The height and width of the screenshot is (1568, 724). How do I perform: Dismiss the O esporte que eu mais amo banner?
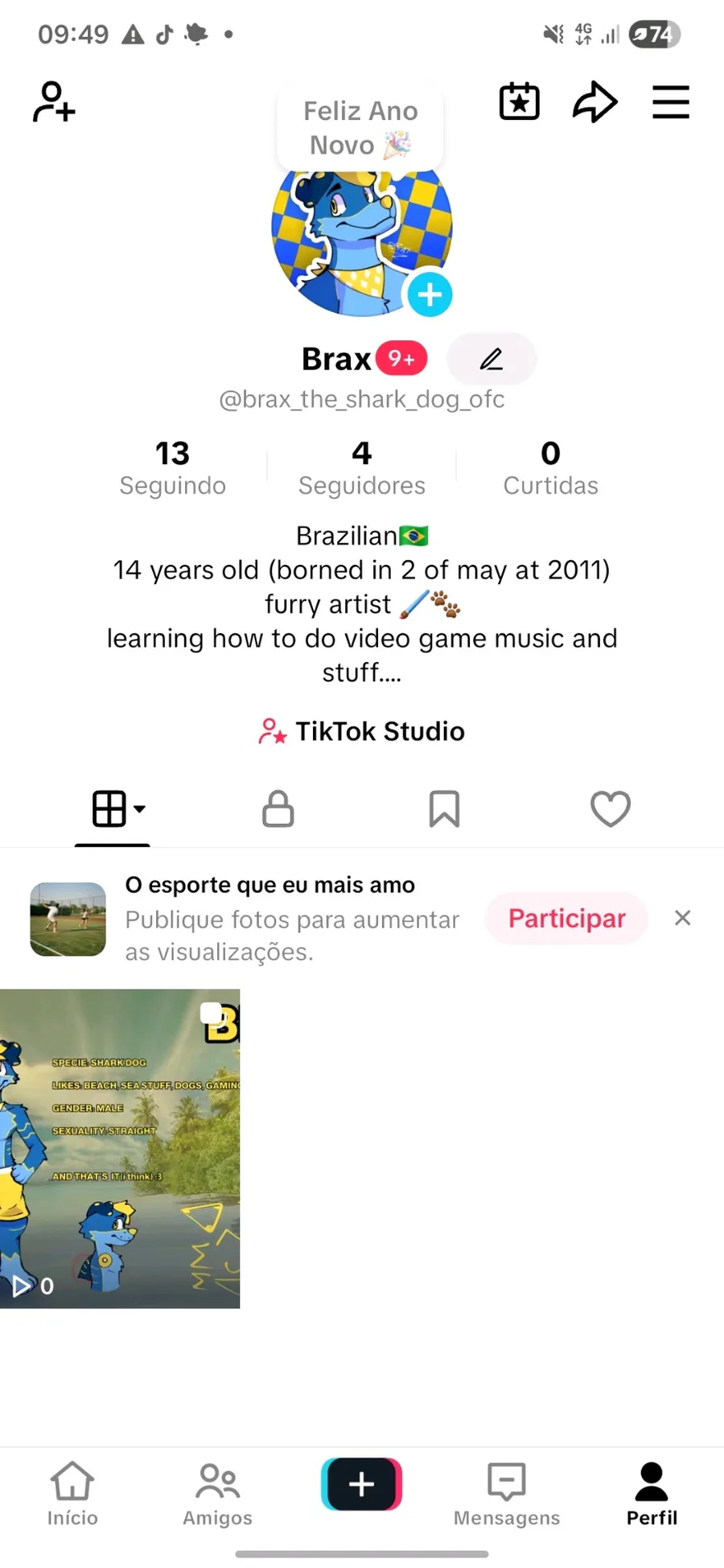[683, 918]
